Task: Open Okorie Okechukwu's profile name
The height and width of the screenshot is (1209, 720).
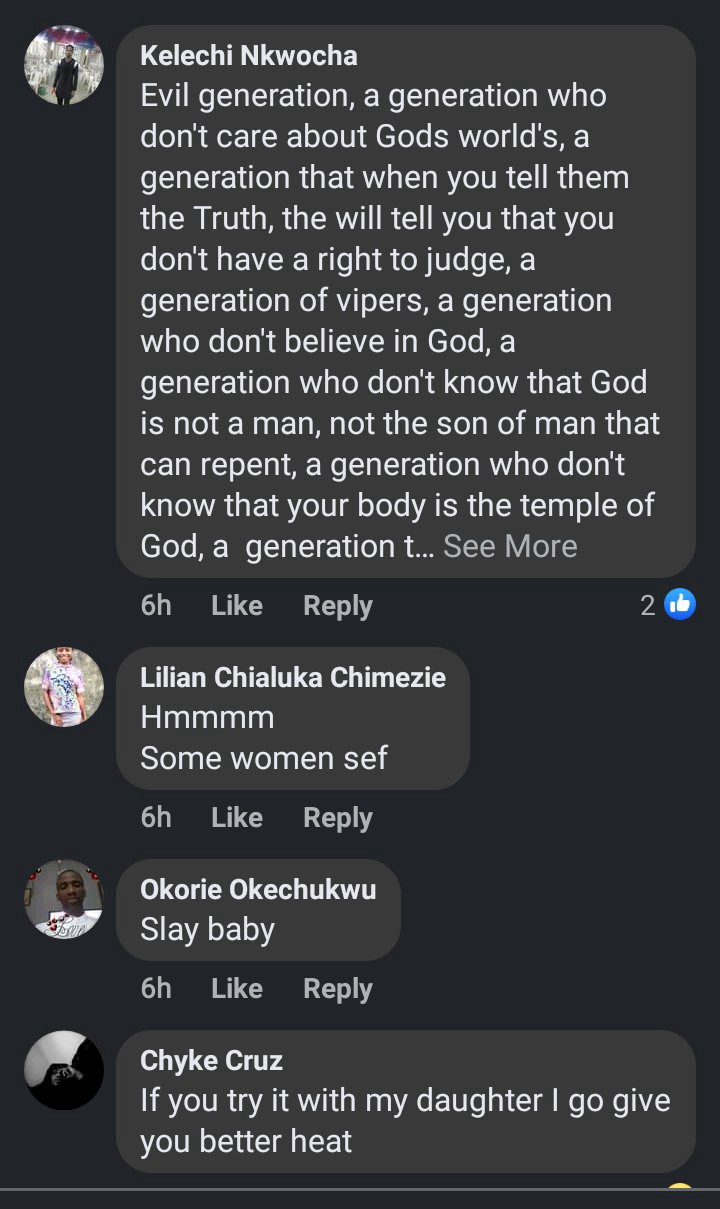Action: point(258,889)
